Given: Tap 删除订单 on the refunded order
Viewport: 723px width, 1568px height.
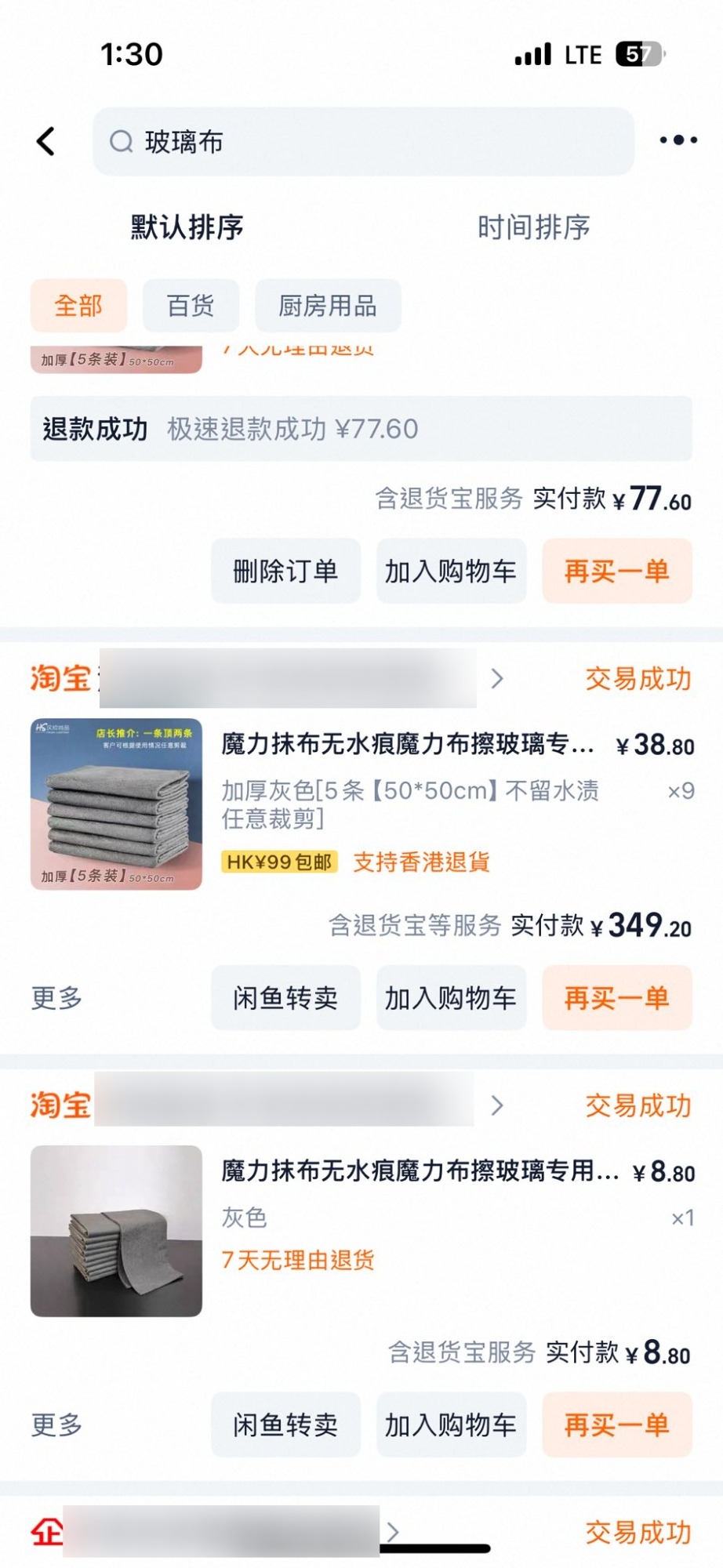Looking at the screenshot, I should pyautogui.click(x=285, y=571).
